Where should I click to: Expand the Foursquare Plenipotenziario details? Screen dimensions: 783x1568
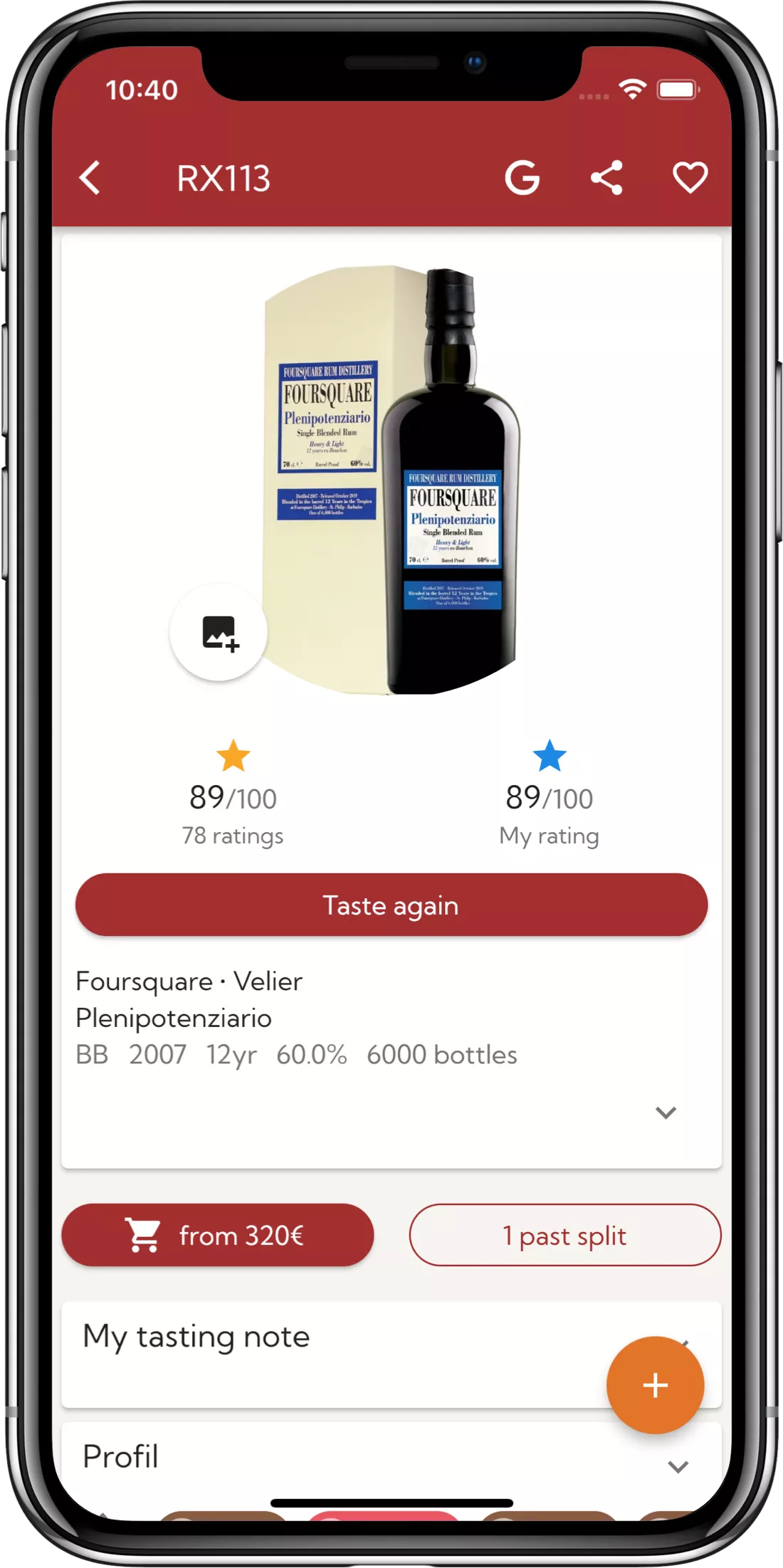pos(666,1112)
